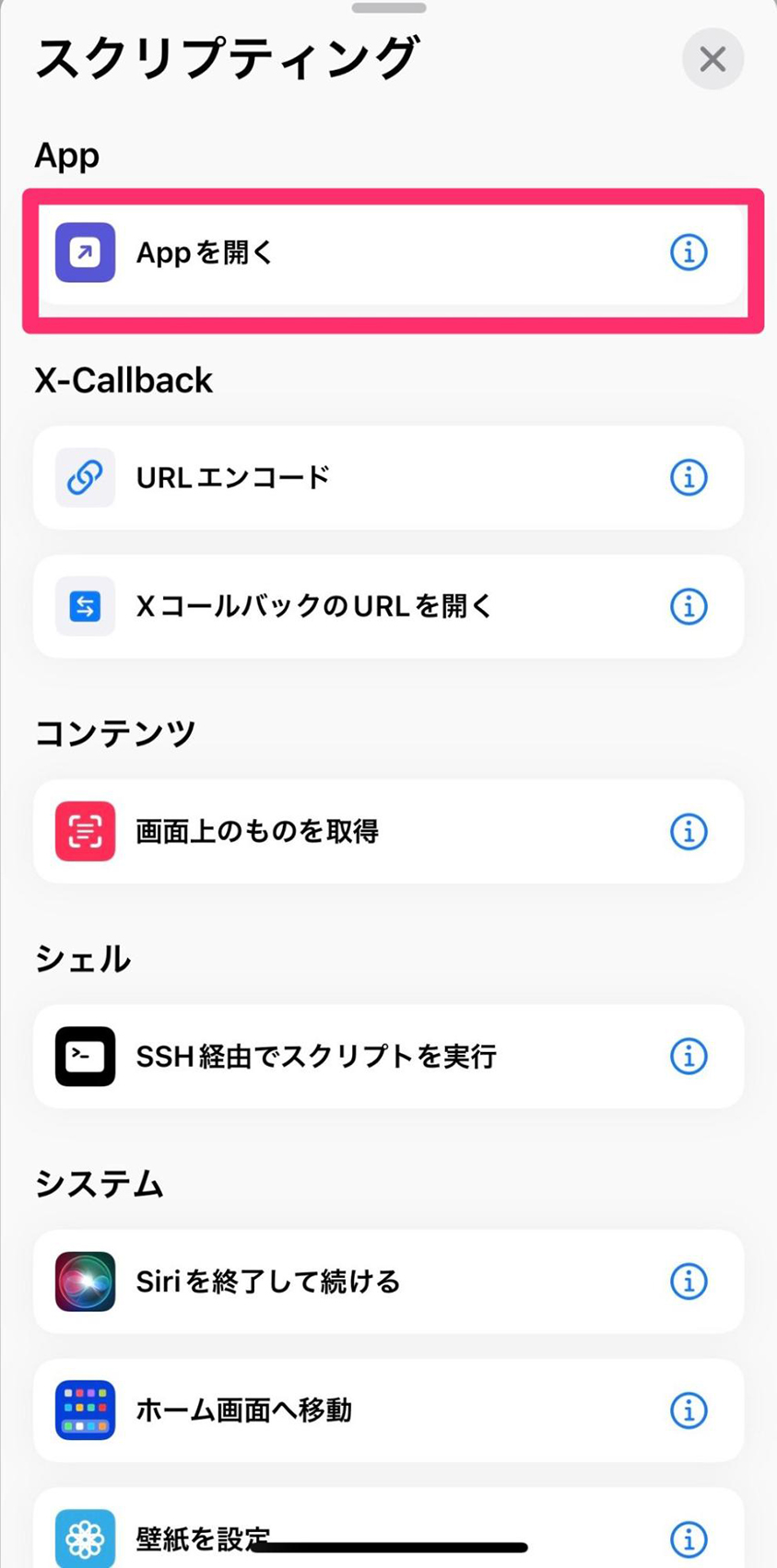Open info for XコールバックのURLを開く

coord(689,606)
